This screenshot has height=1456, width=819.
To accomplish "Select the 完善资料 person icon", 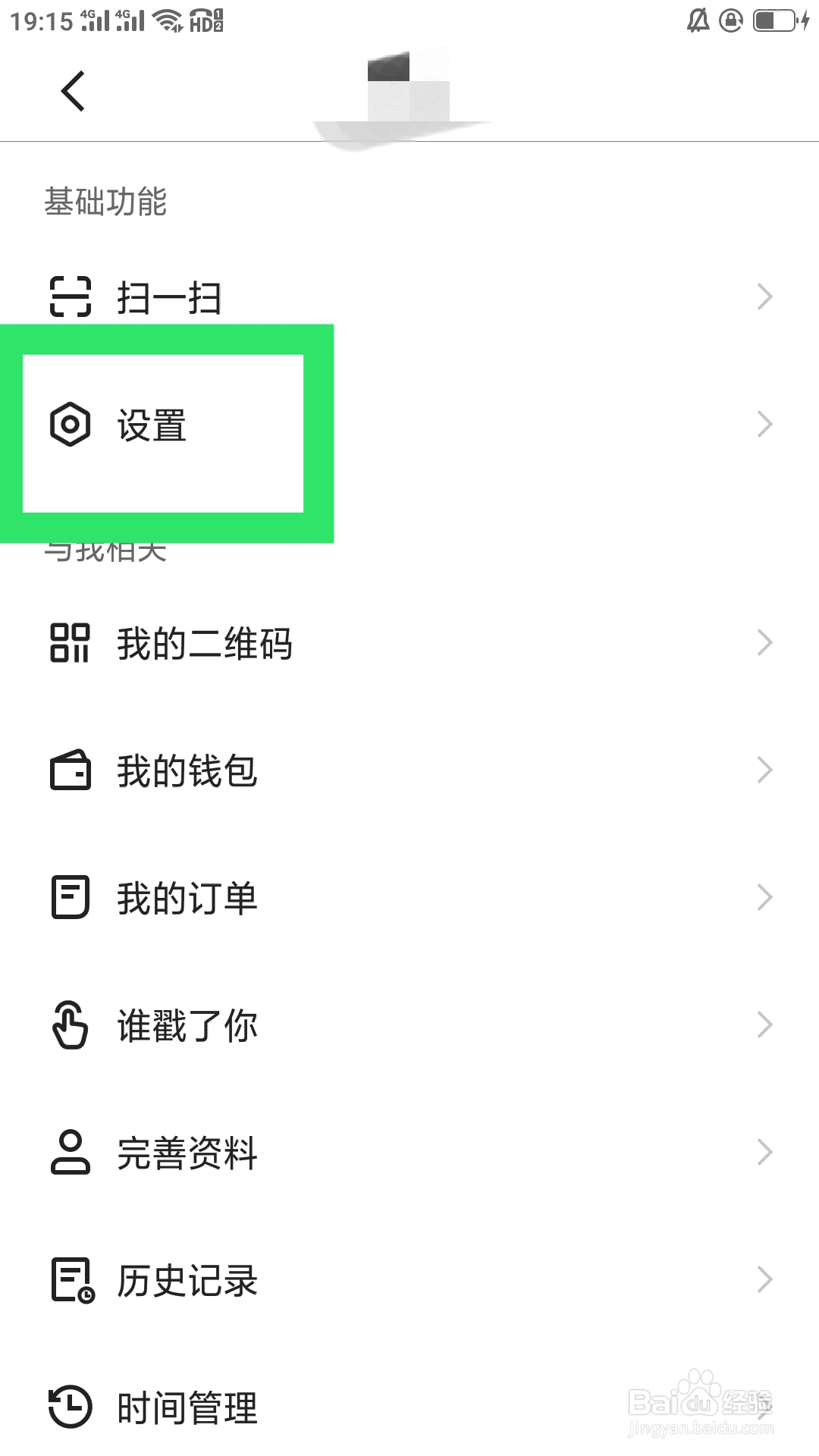I will 70,1153.
